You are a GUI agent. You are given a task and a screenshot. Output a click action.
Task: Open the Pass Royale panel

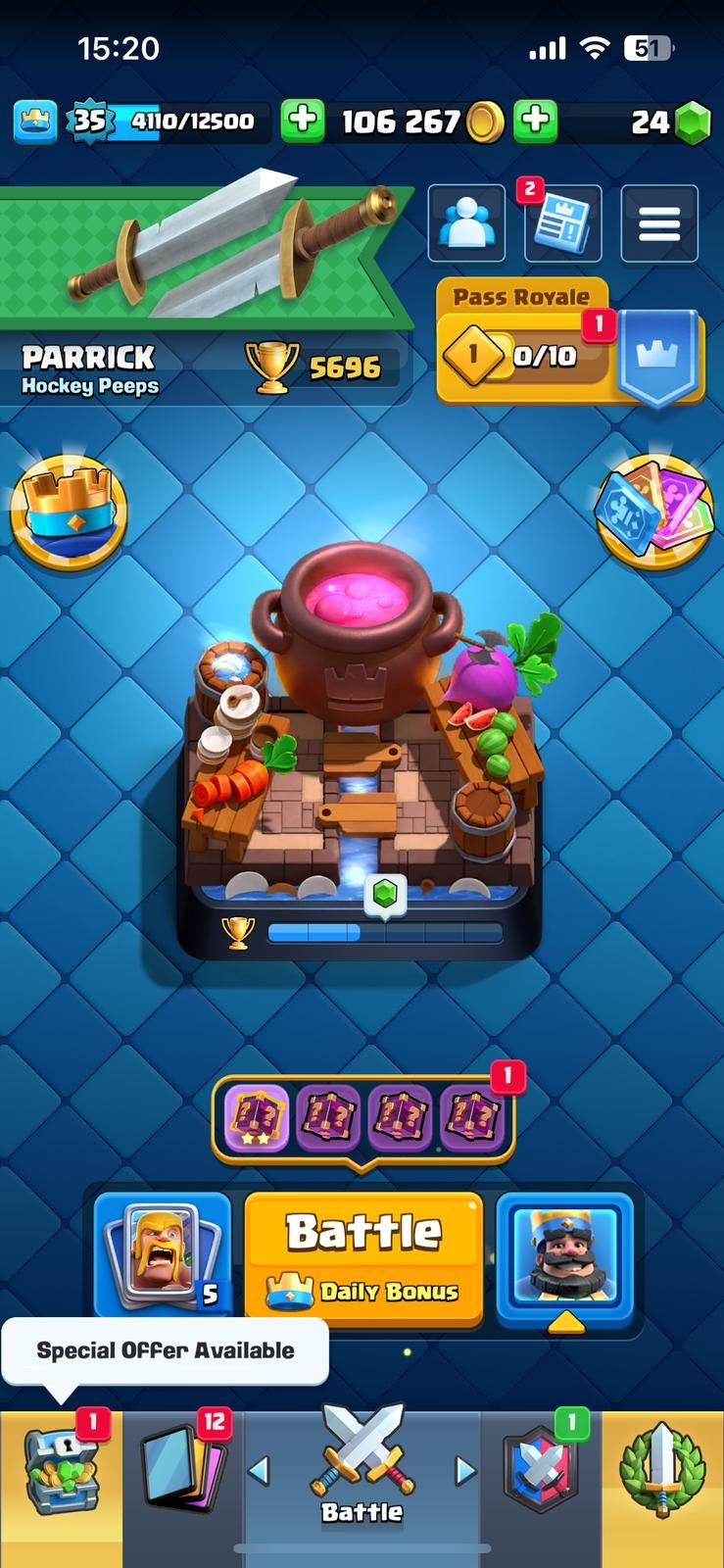click(568, 343)
